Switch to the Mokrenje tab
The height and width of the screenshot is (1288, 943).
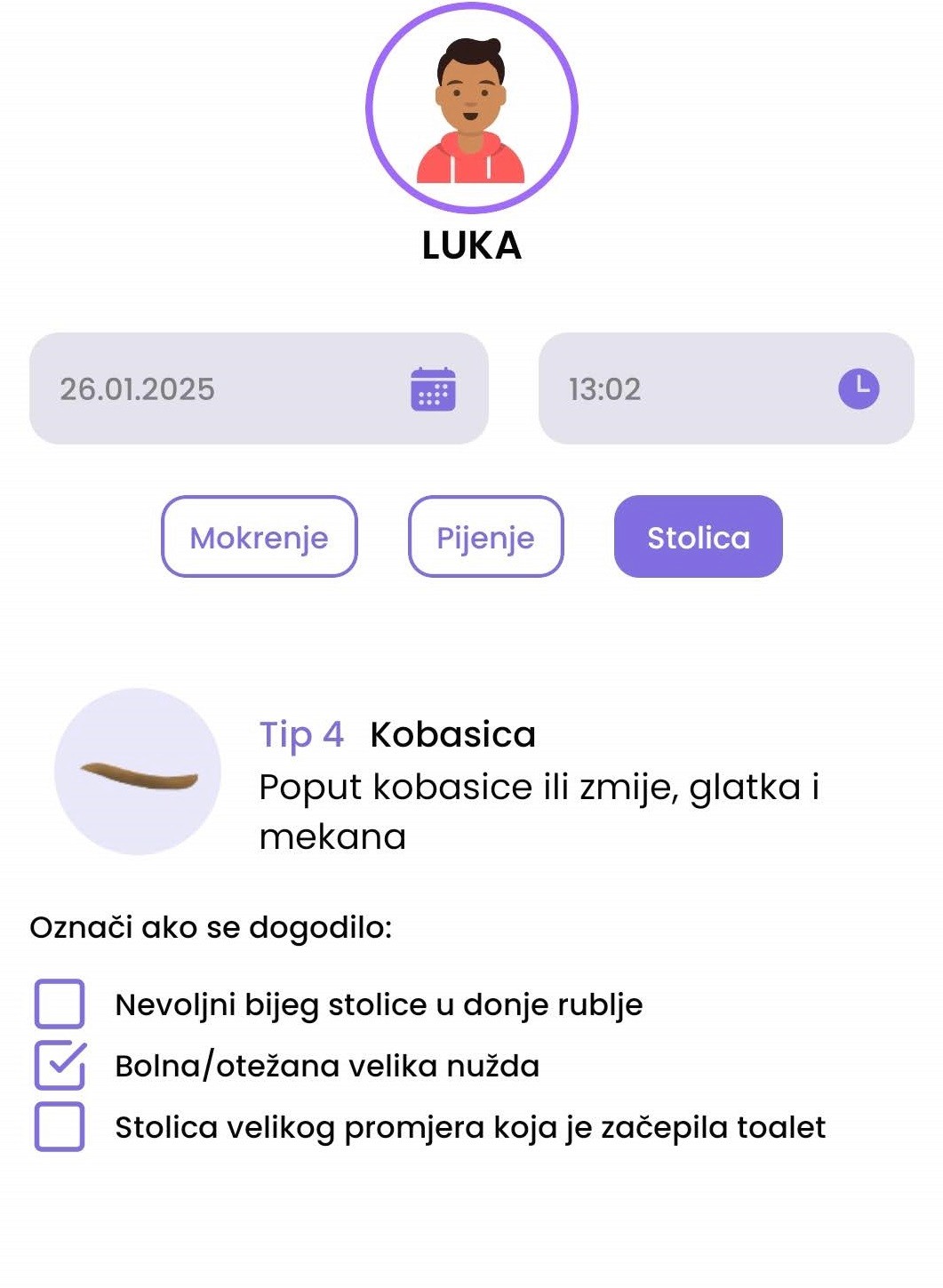(260, 537)
